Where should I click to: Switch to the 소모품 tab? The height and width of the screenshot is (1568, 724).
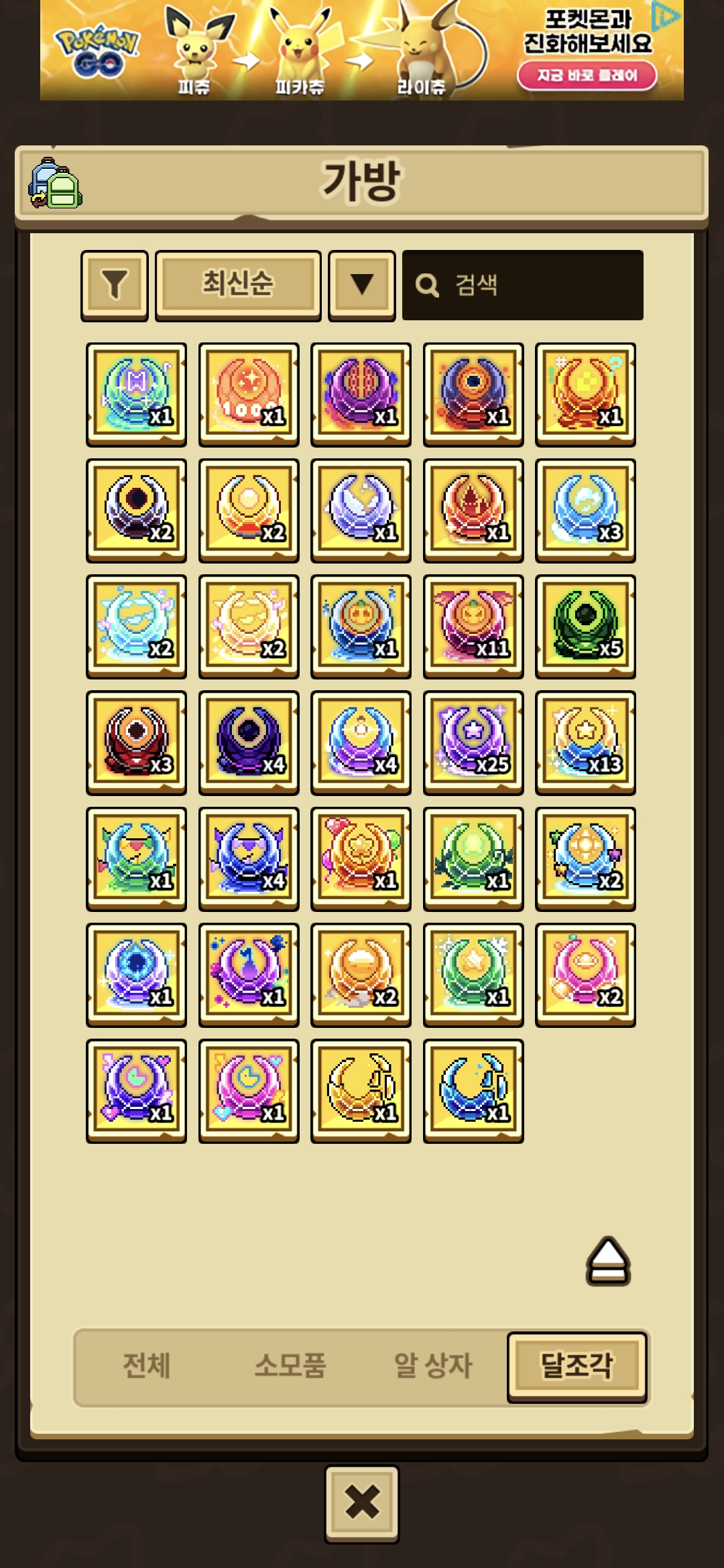(x=290, y=1366)
